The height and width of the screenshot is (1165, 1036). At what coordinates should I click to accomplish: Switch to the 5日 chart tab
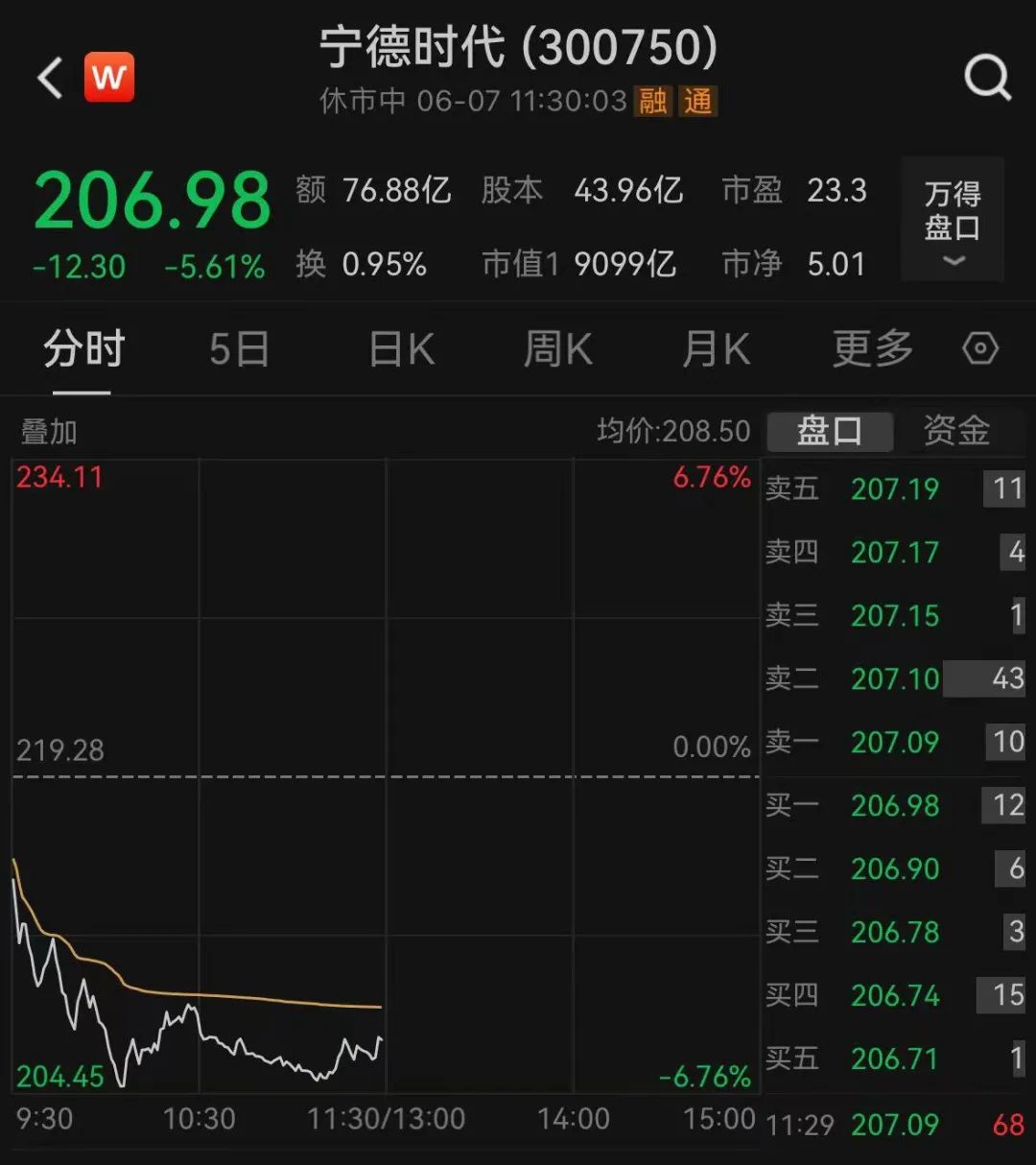coord(239,349)
